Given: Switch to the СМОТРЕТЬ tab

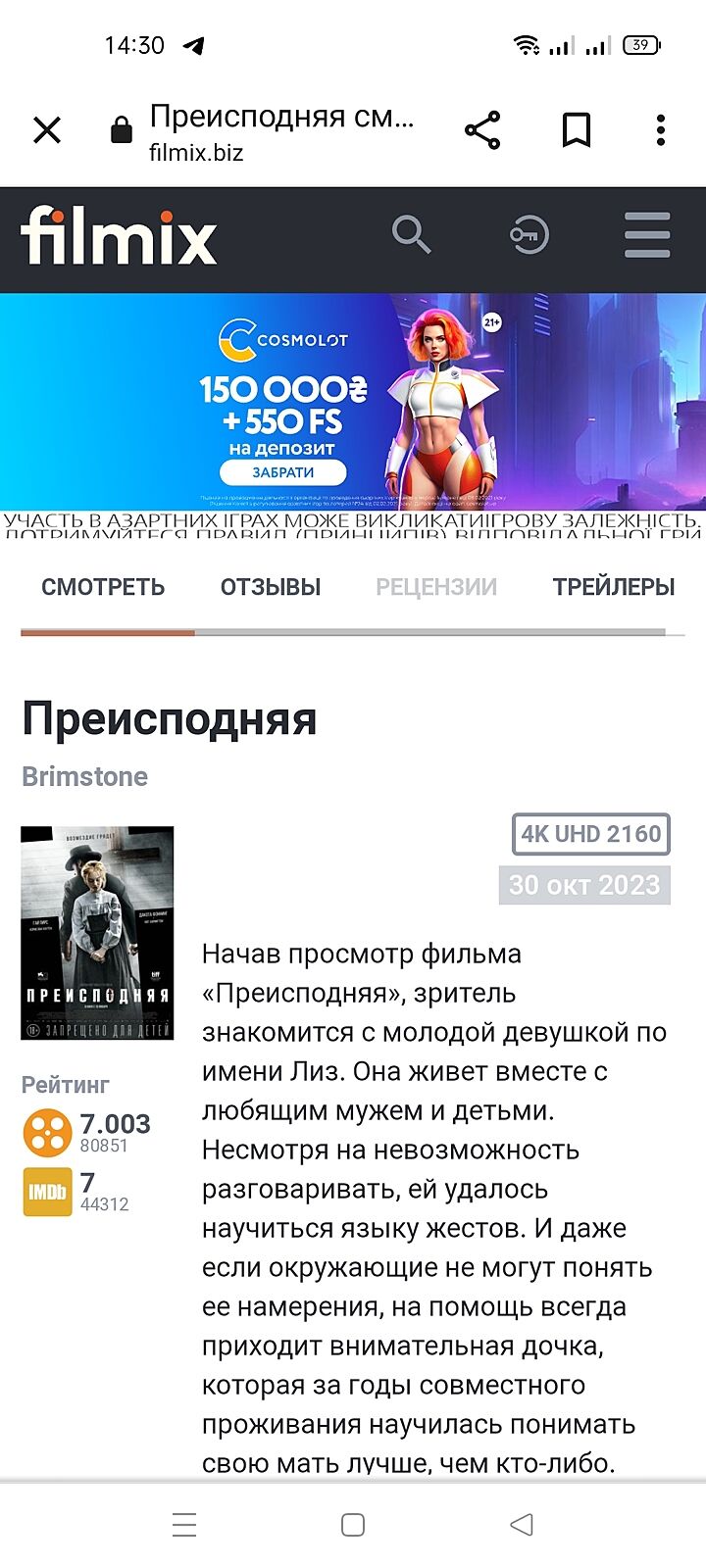Looking at the screenshot, I should pyautogui.click(x=103, y=587).
